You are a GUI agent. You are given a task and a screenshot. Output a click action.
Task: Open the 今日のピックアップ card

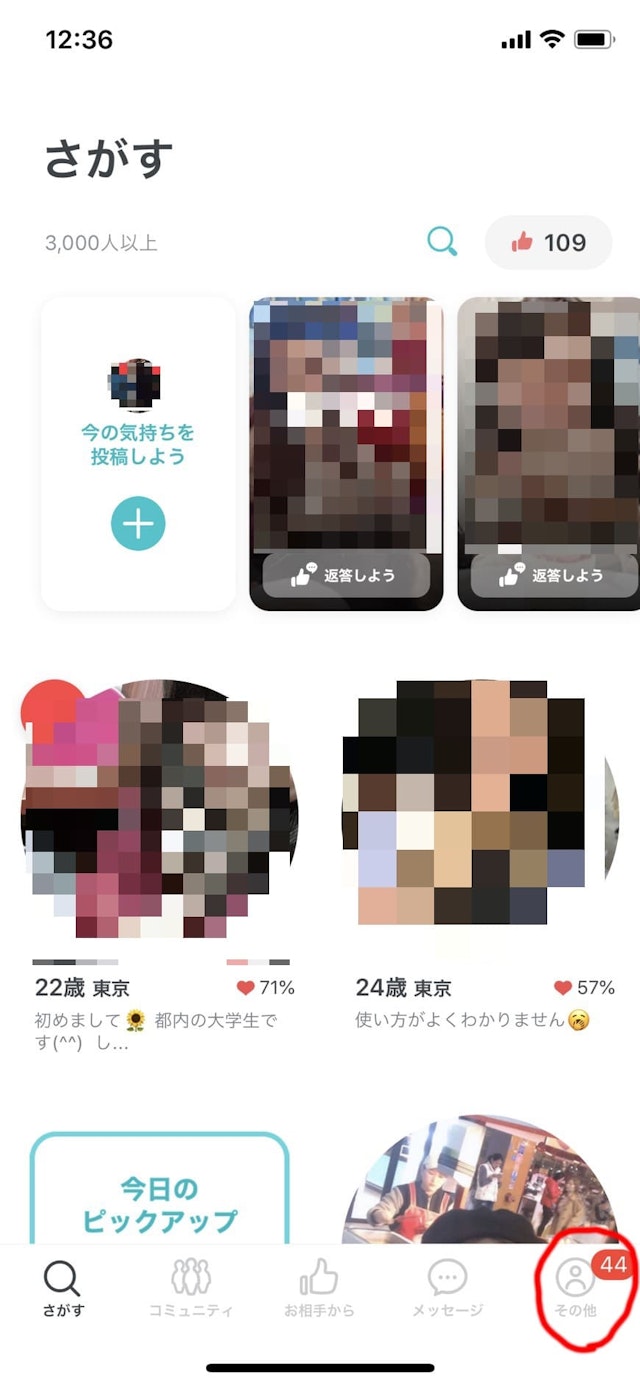[x=160, y=1190]
